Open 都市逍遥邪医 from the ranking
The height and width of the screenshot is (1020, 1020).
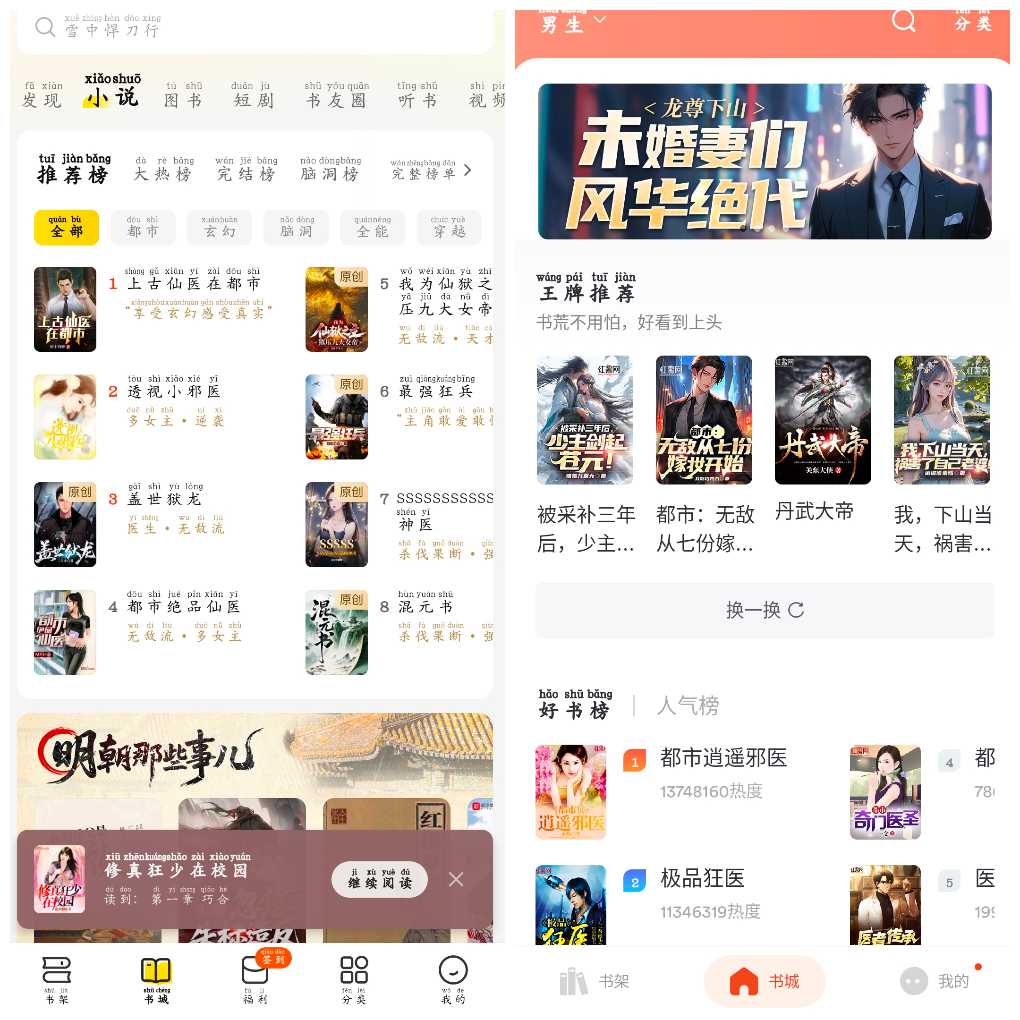pos(723,758)
